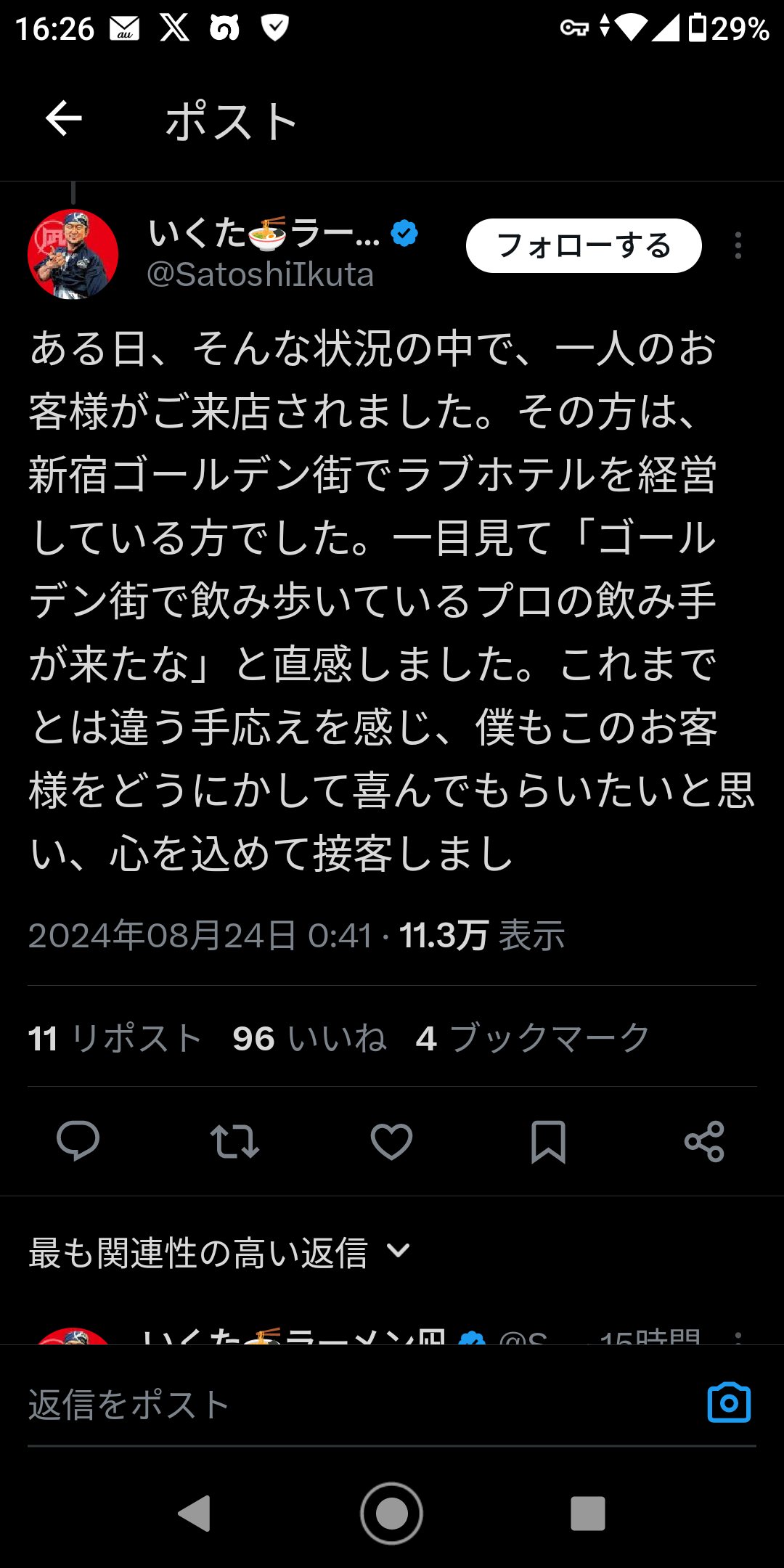Open the @SatoshiIkuta profile link
The height and width of the screenshot is (1568, 784).
pos(260,275)
